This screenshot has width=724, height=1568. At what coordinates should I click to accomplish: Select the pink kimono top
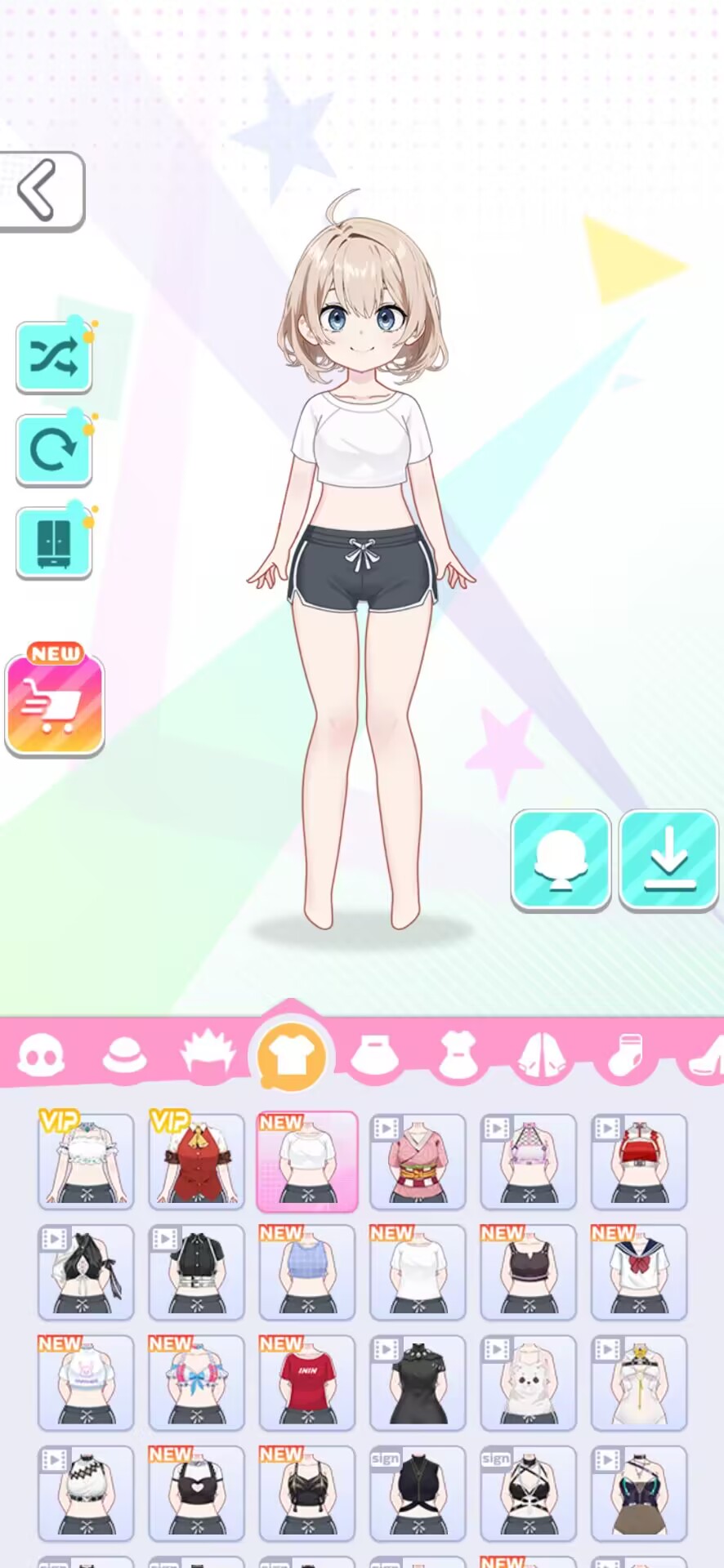418,1160
